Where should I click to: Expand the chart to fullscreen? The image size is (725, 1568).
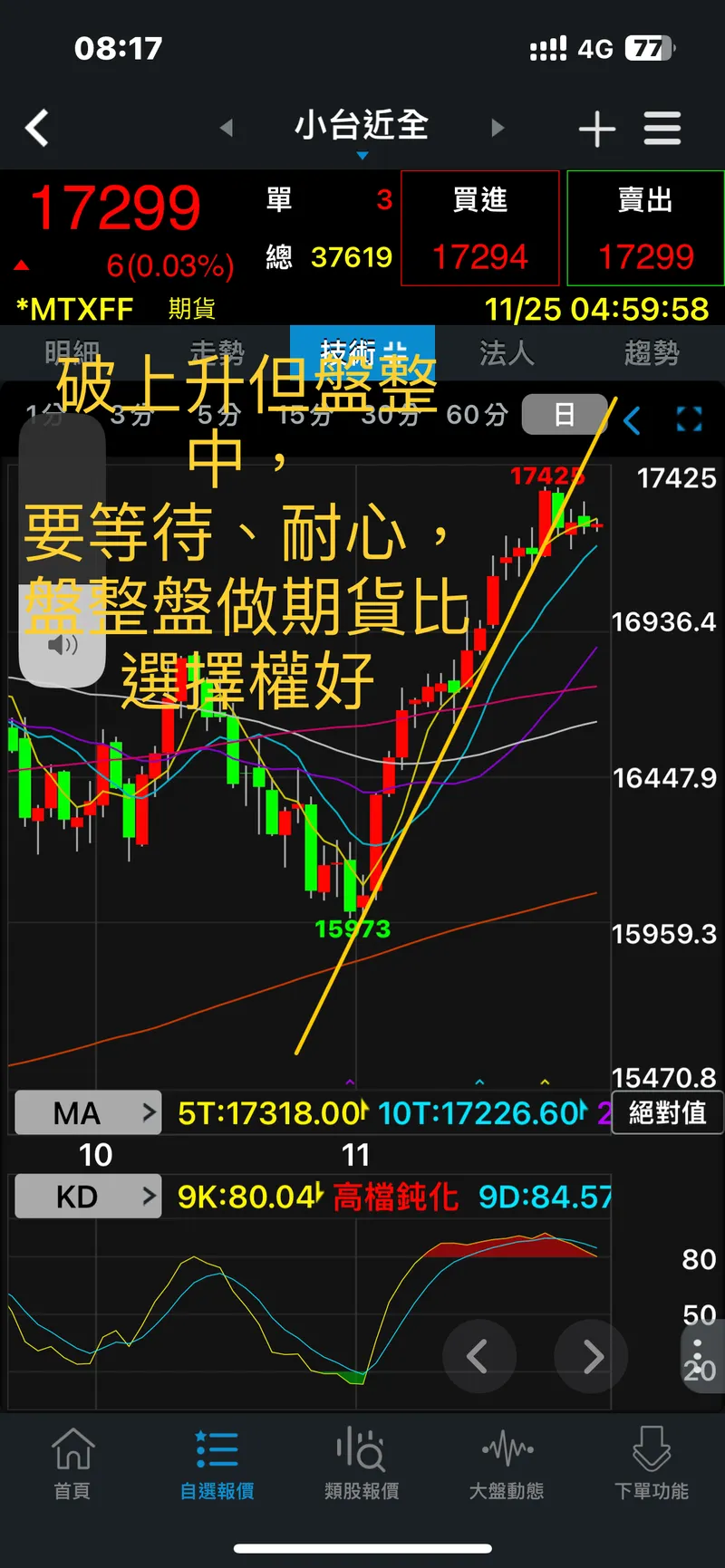pyautogui.click(x=689, y=418)
